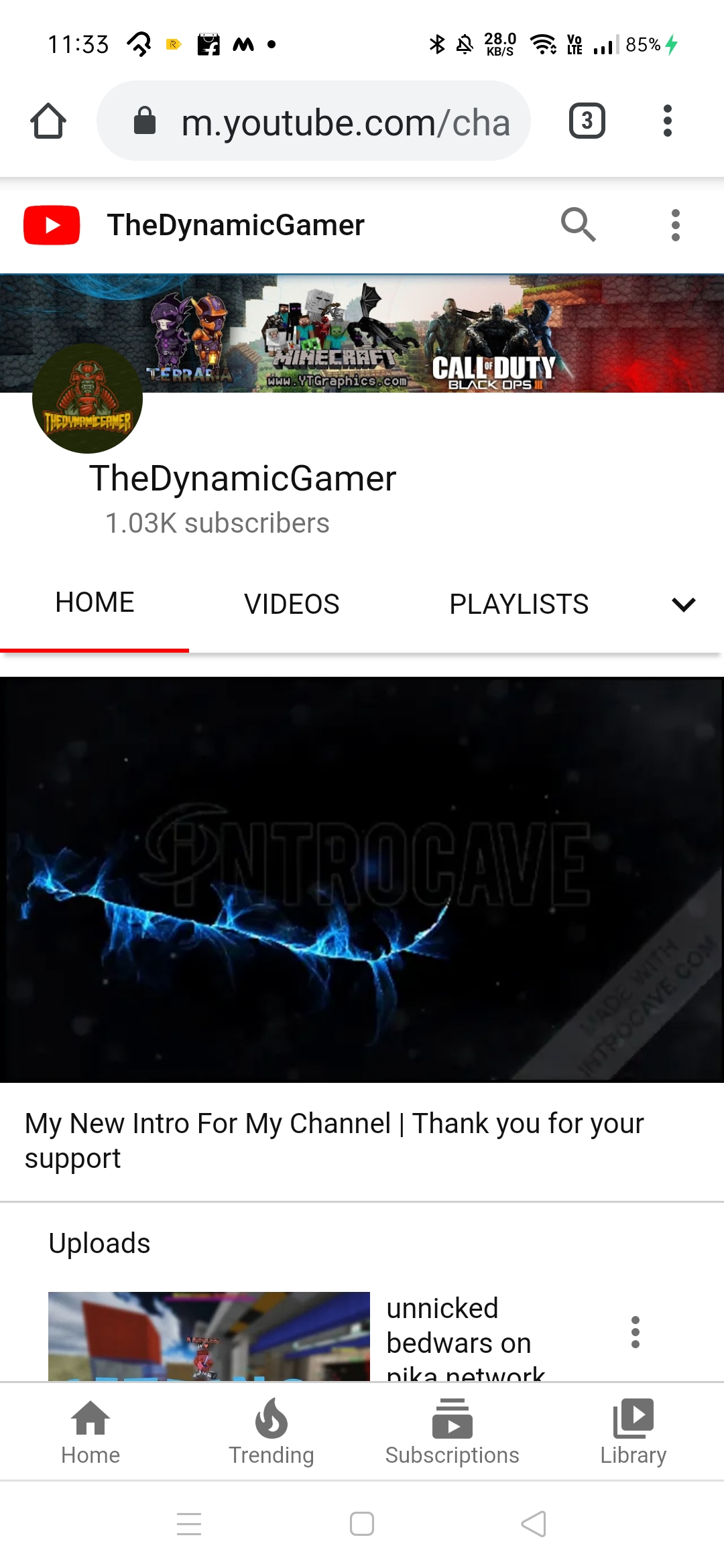This screenshot has height=1568, width=724.
Task: Switch to the VIDEOS tab
Action: (292, 604)
